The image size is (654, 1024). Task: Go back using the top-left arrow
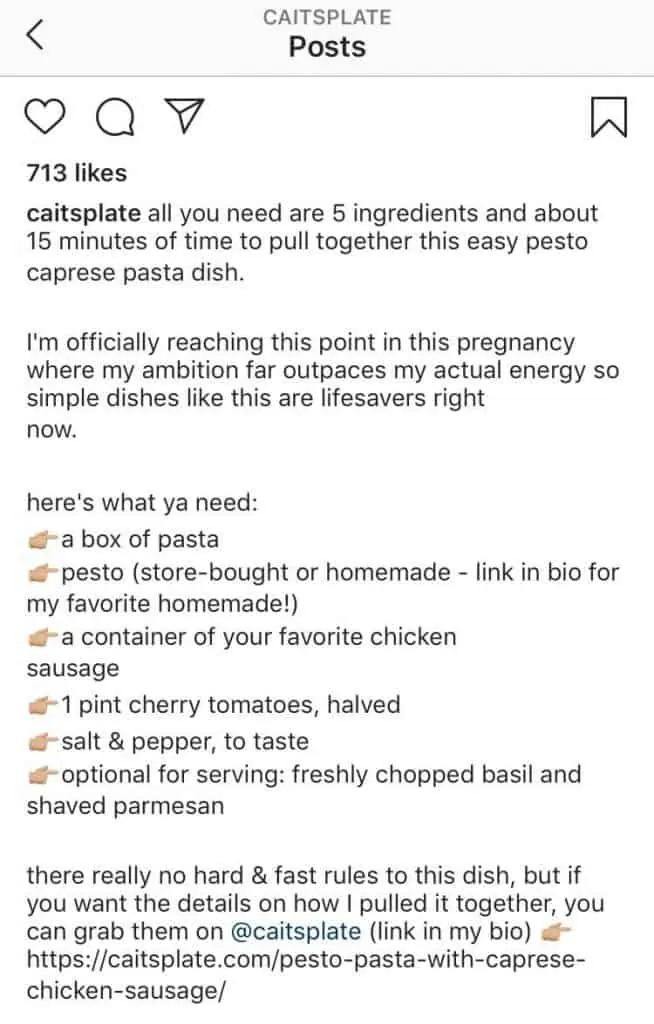click(36, 35)
